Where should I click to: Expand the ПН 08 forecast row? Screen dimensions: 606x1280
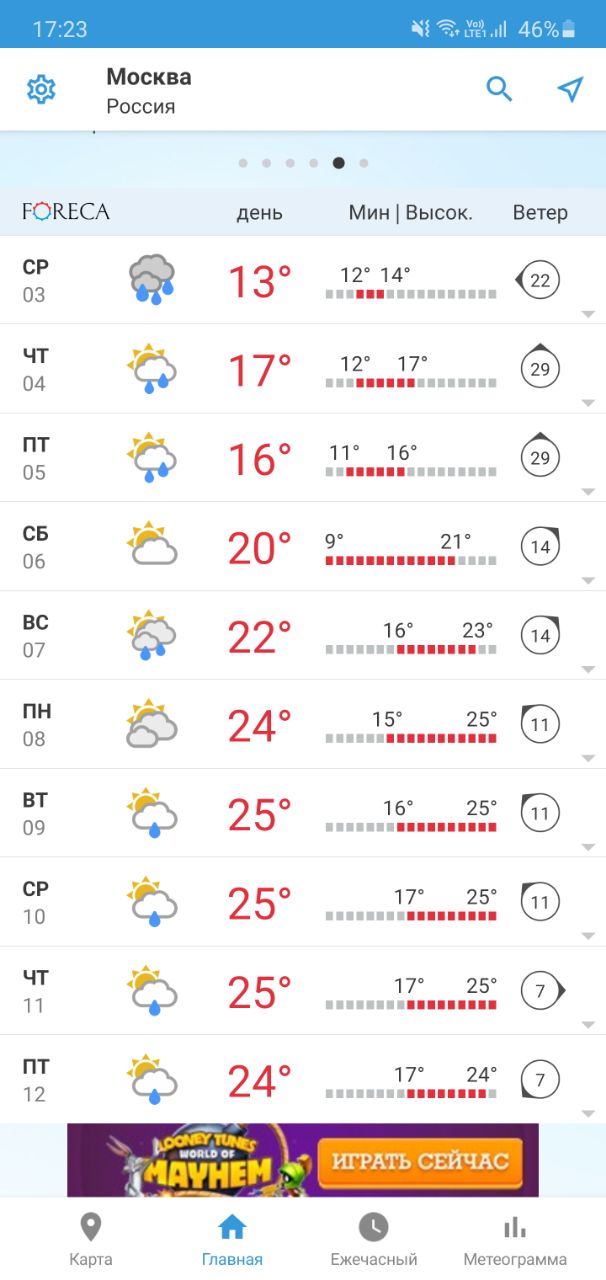(303, 725)
